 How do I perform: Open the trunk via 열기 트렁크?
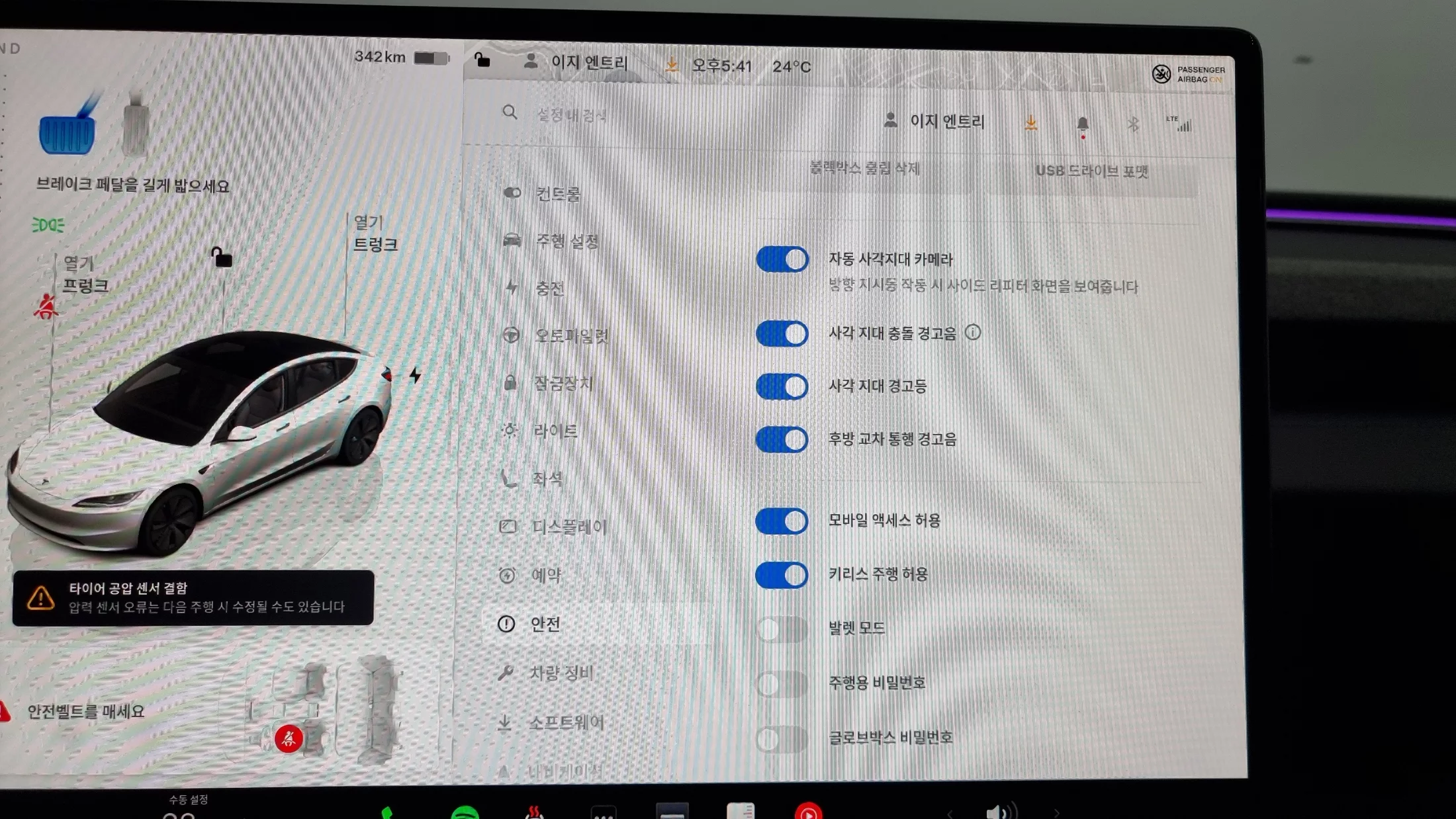click(x=375, y=234)
